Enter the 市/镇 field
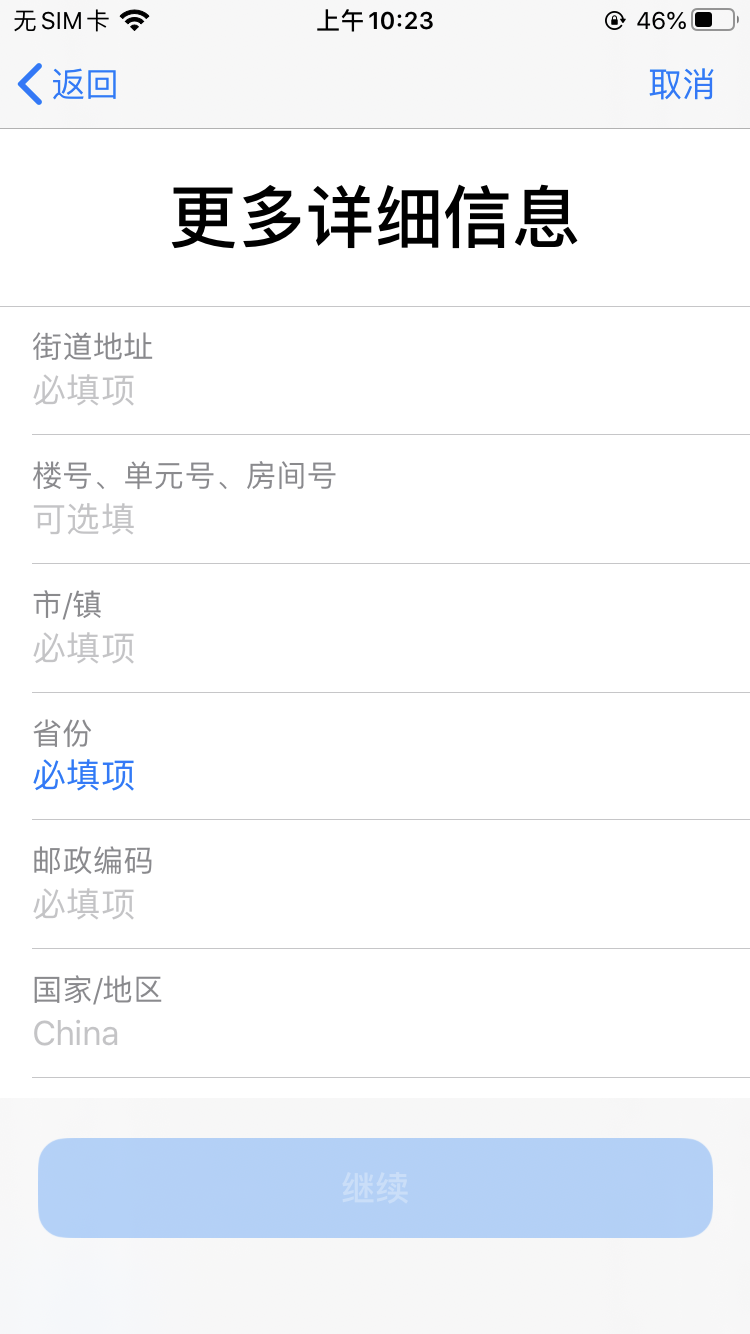This screenshot has width=750, height=1334. tap(375, 628)
